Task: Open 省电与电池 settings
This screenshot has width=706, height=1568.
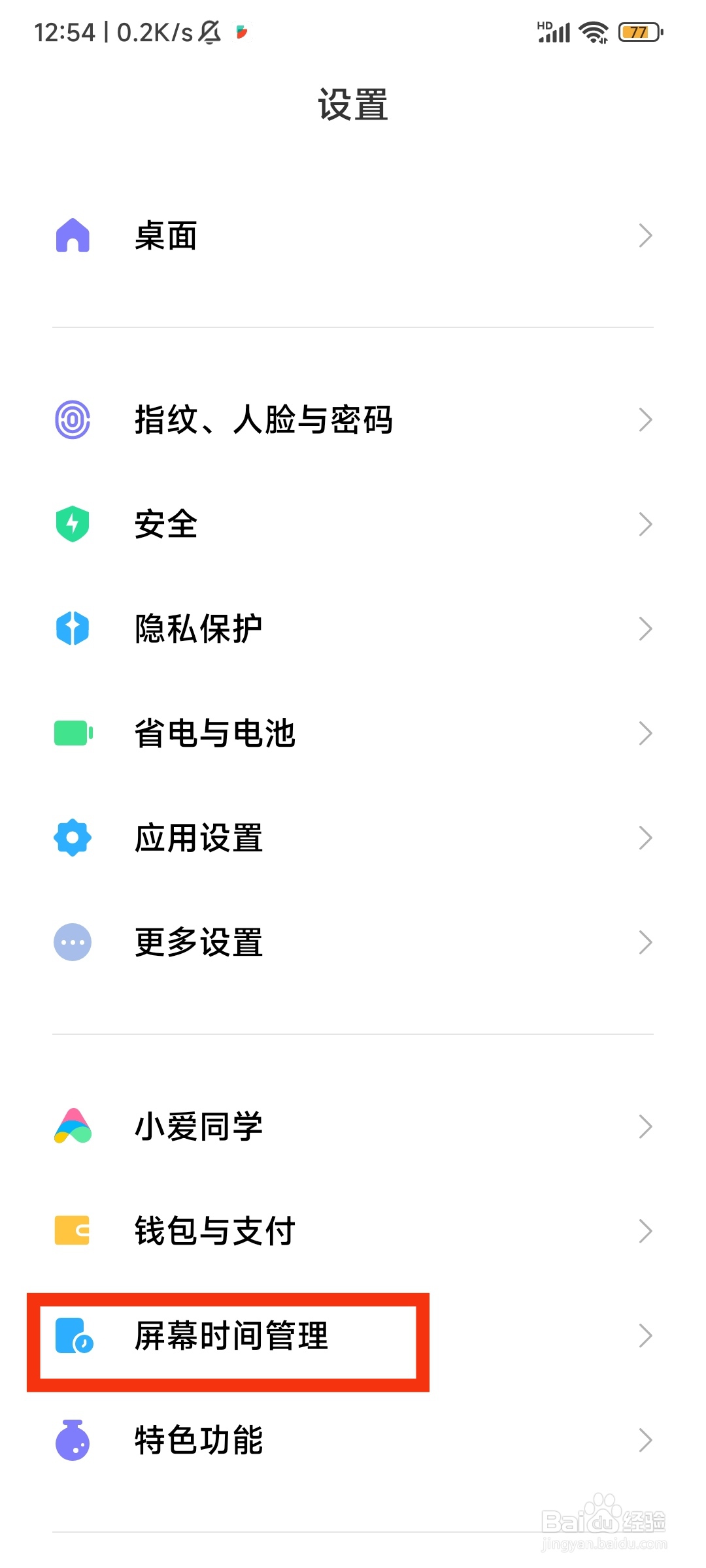Action: tap(353, 733)
